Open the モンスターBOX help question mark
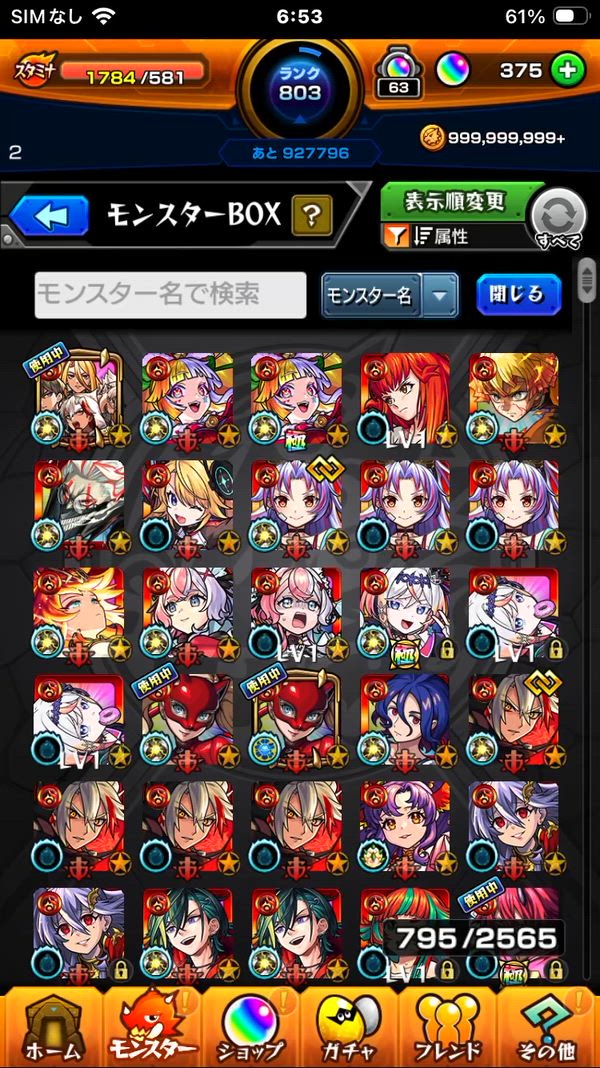The image size is (600, 1068). (x=311, y=214)
